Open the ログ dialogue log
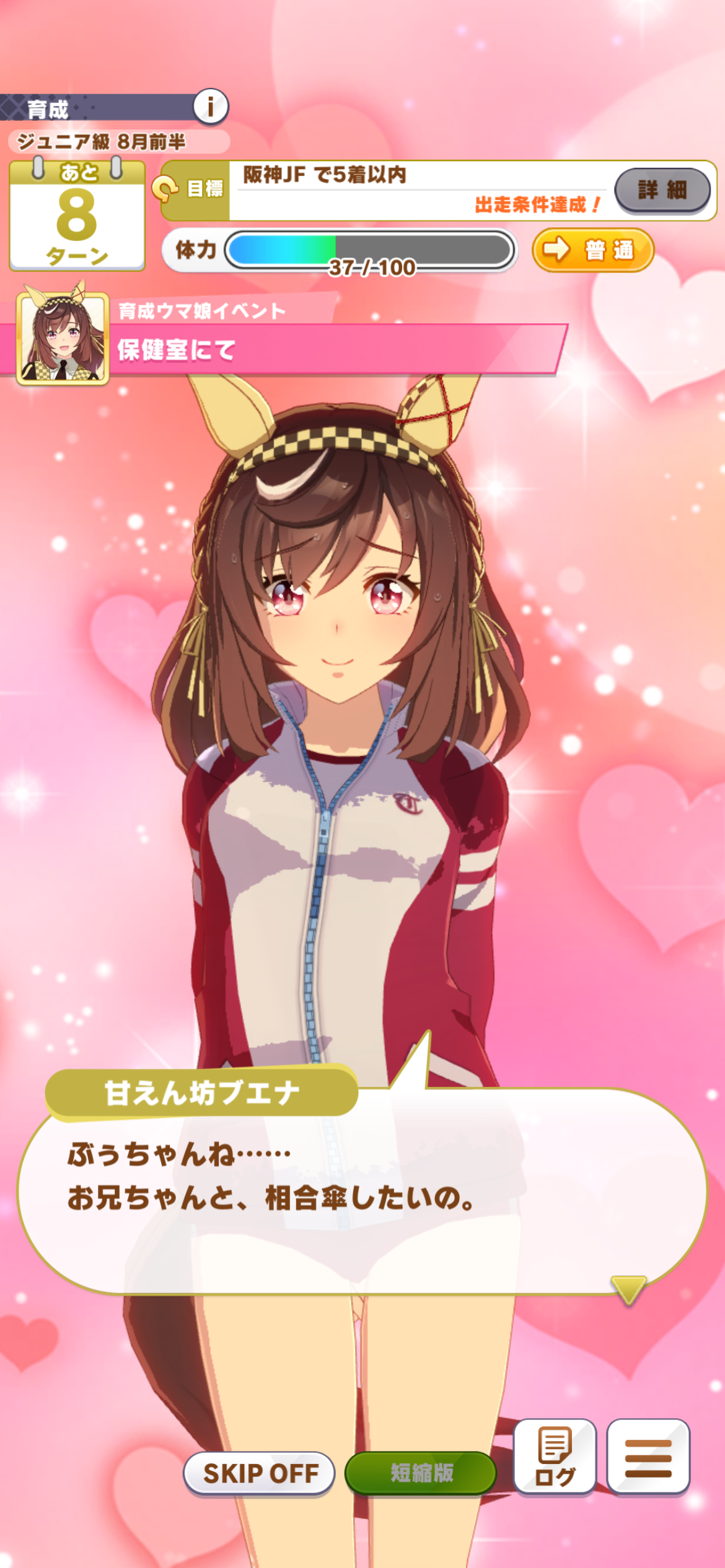This screenshot has width=725, height=1568. [555, 1457]
